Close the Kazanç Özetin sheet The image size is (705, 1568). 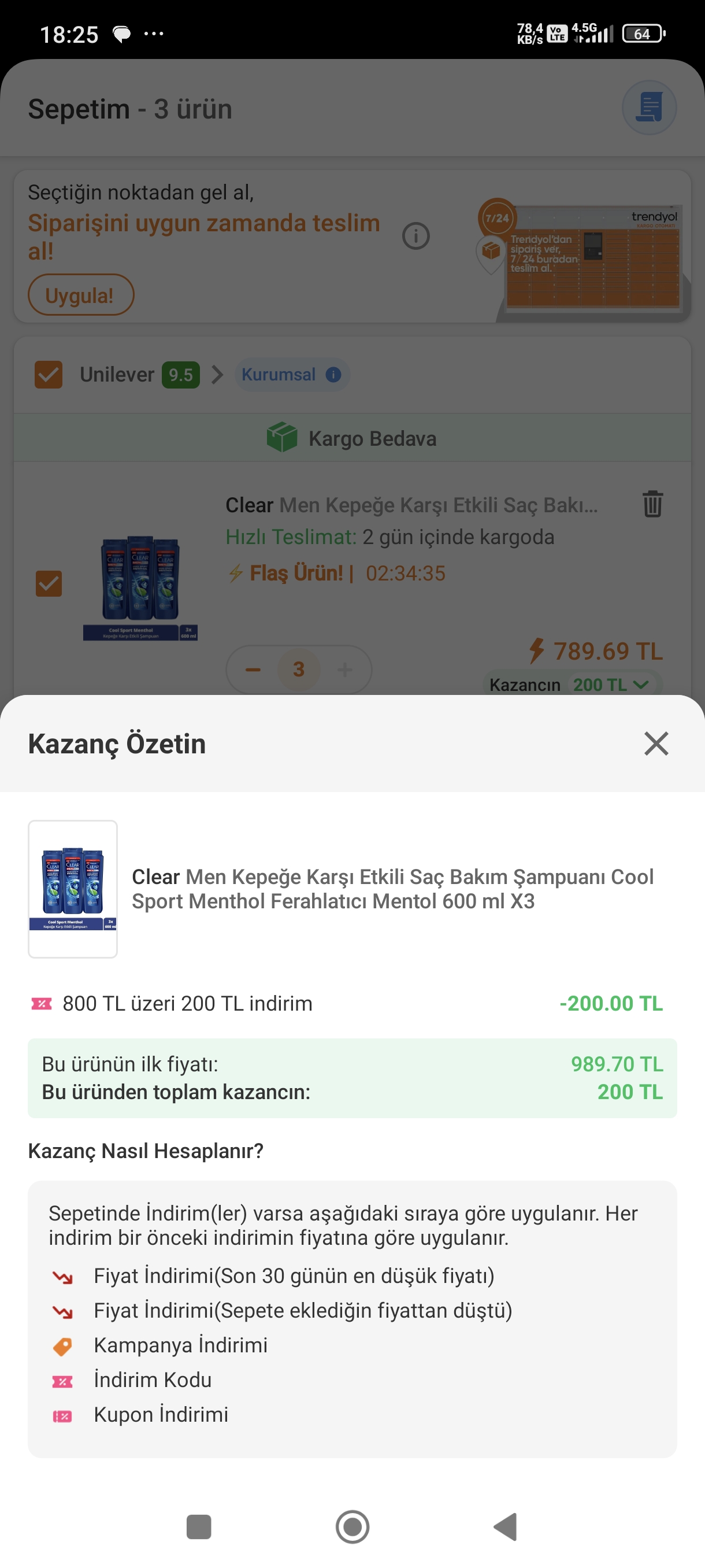[656, 743]
